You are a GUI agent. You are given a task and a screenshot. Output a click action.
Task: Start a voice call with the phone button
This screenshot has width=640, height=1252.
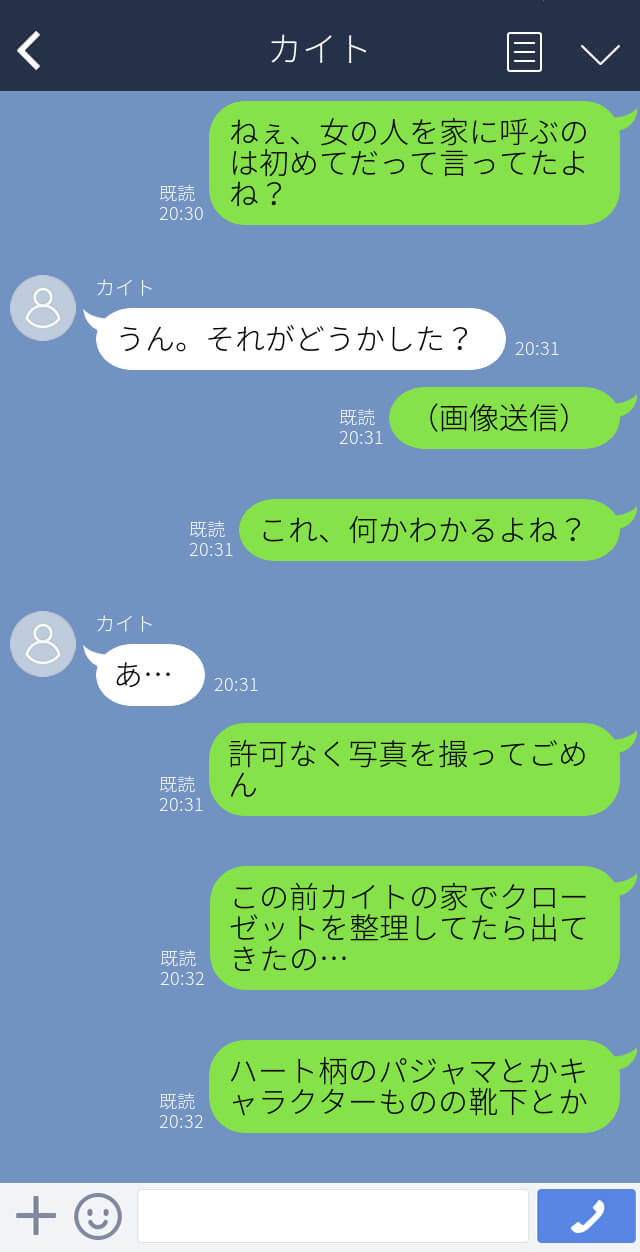point(586,1216)
